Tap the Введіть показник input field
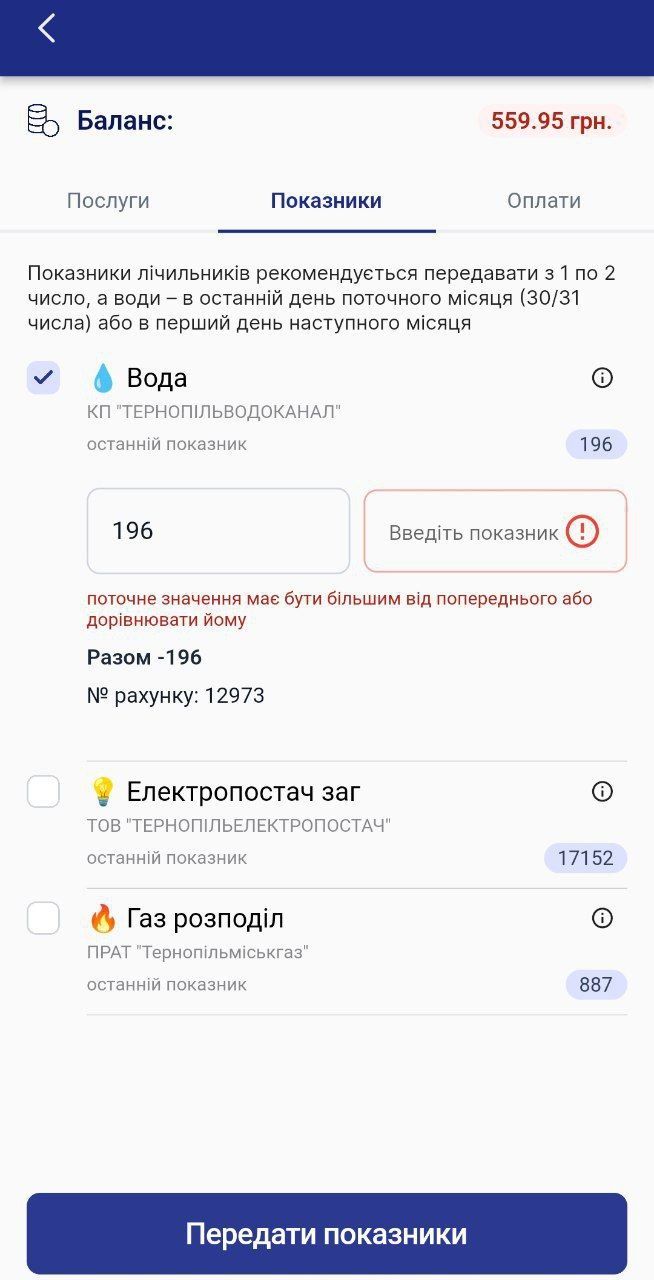 [475, 532]
